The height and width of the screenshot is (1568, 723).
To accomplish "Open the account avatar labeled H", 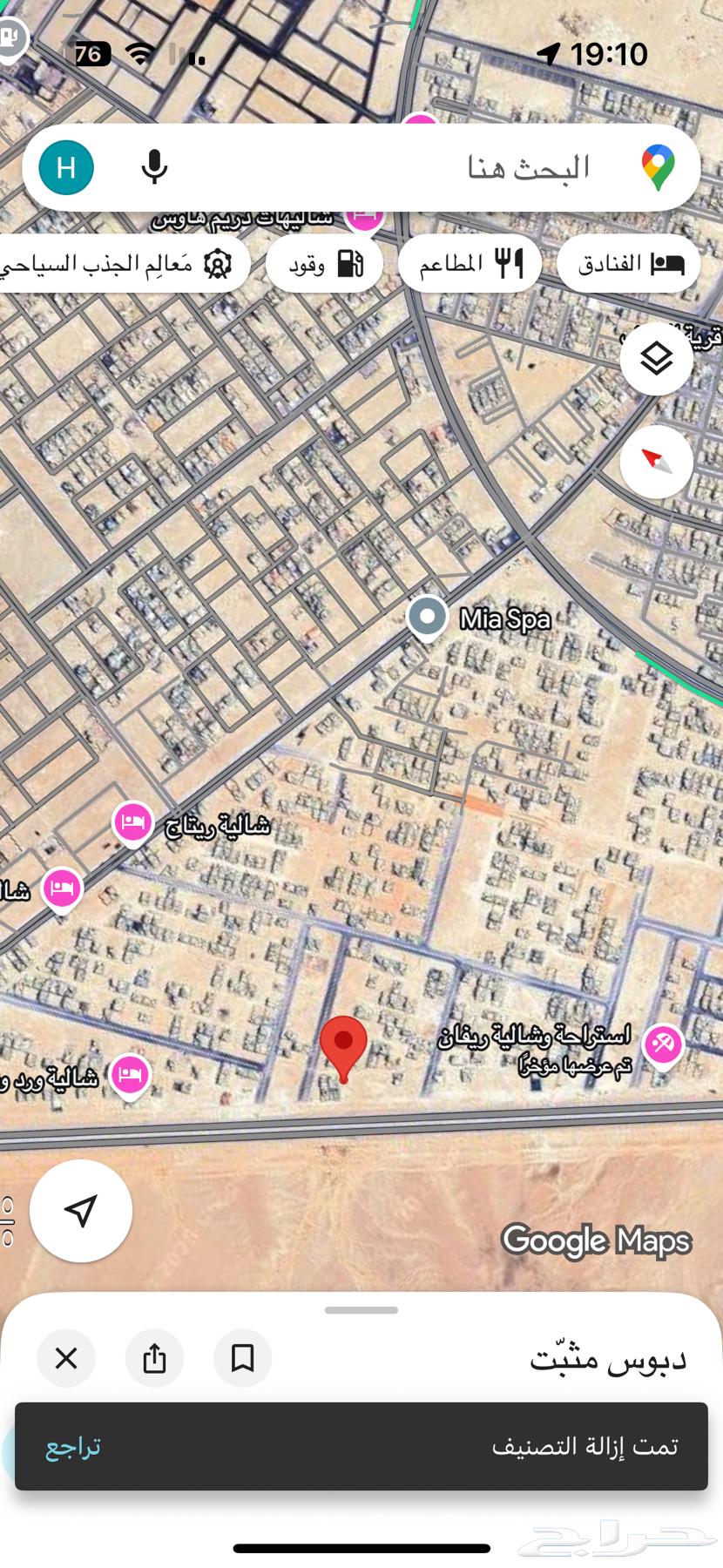I will coord(66,167).
